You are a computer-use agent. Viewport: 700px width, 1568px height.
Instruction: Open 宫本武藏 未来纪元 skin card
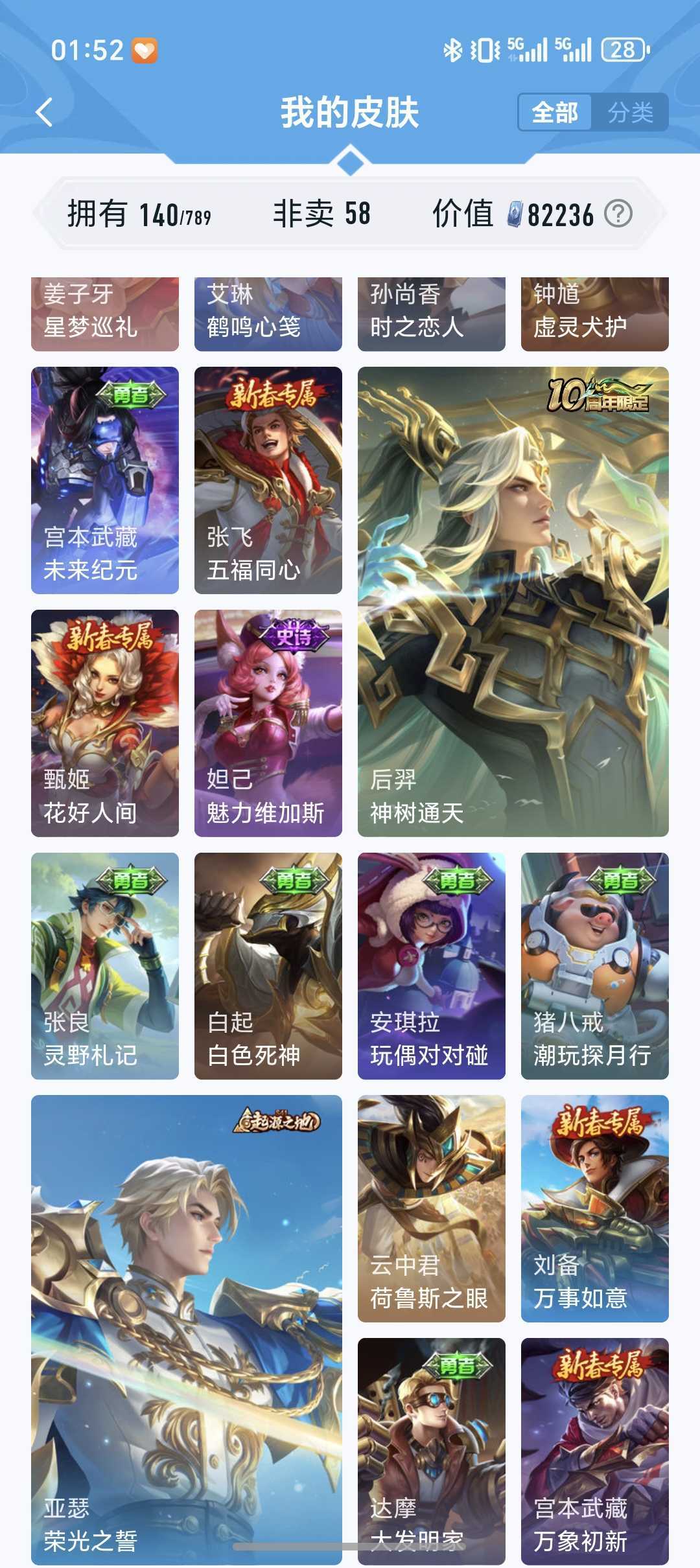point(105,480)
